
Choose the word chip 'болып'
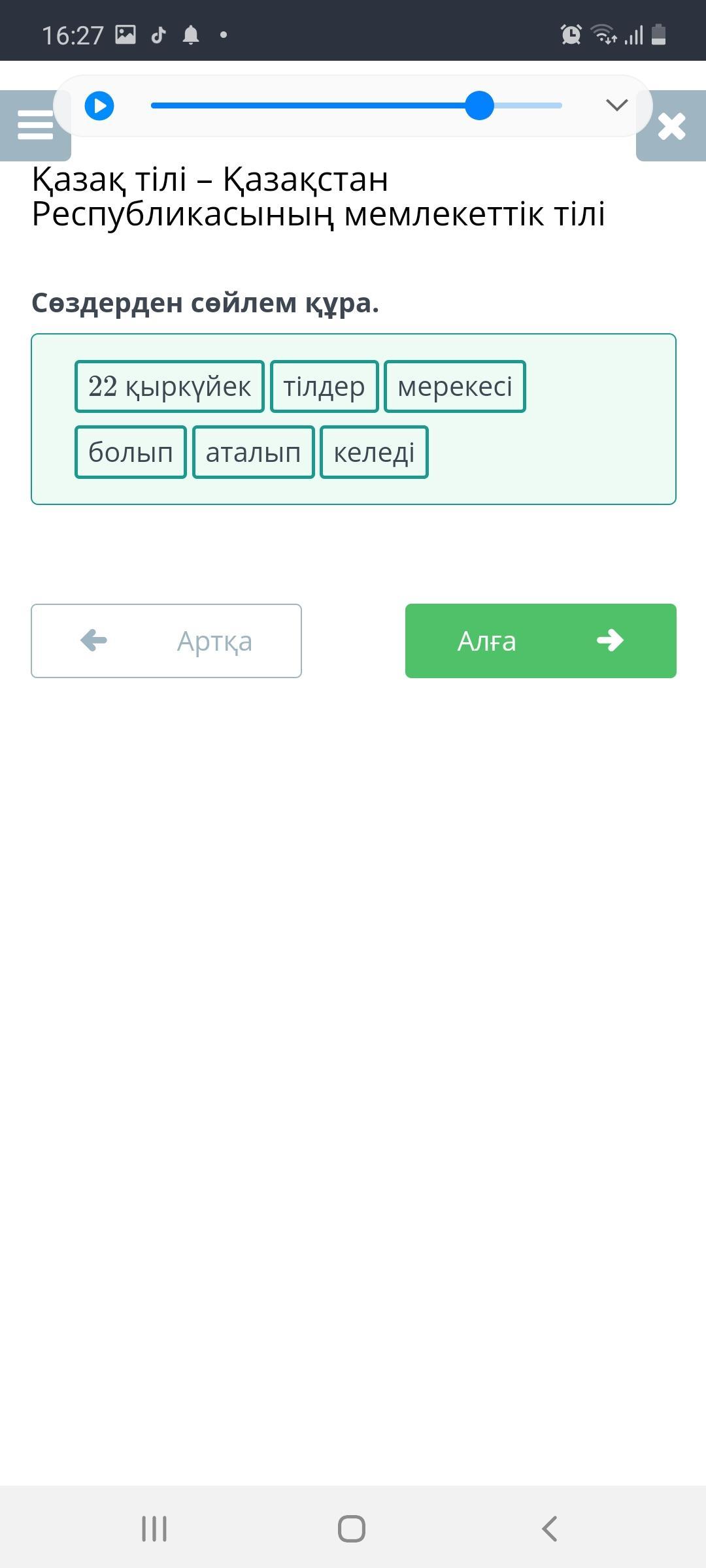click(131, 452)
